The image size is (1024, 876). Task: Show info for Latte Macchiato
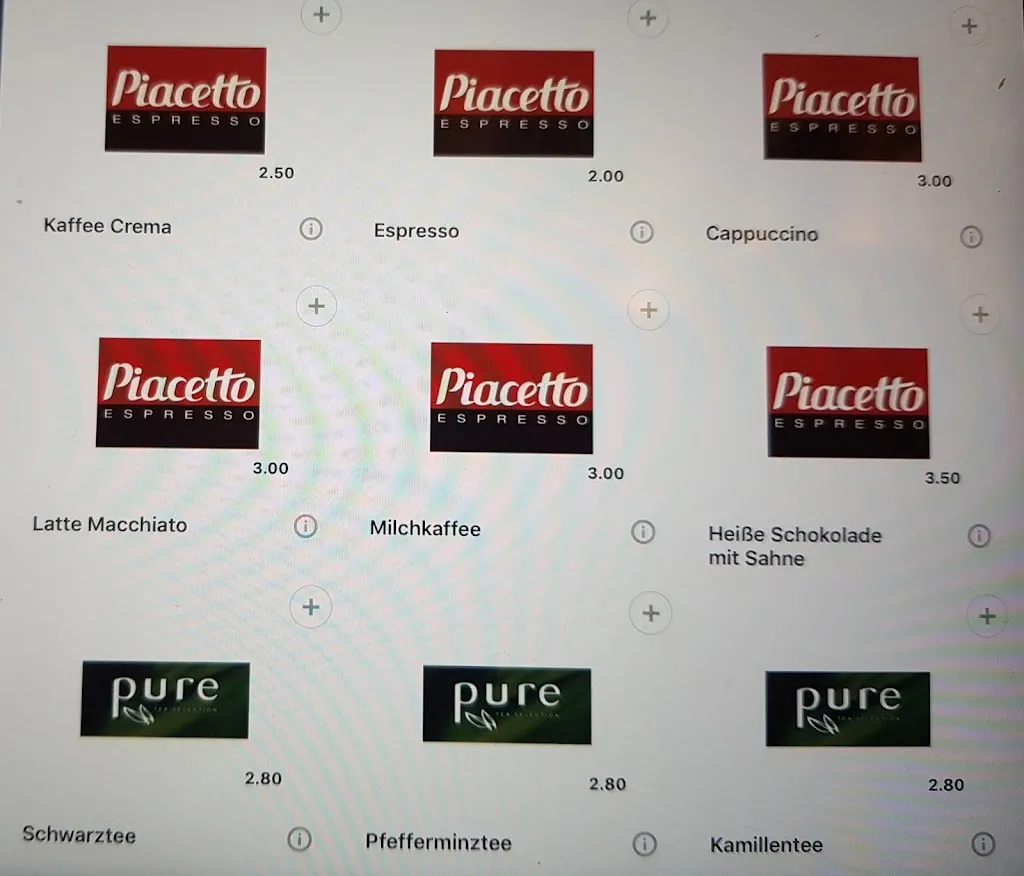coord(306,526)
